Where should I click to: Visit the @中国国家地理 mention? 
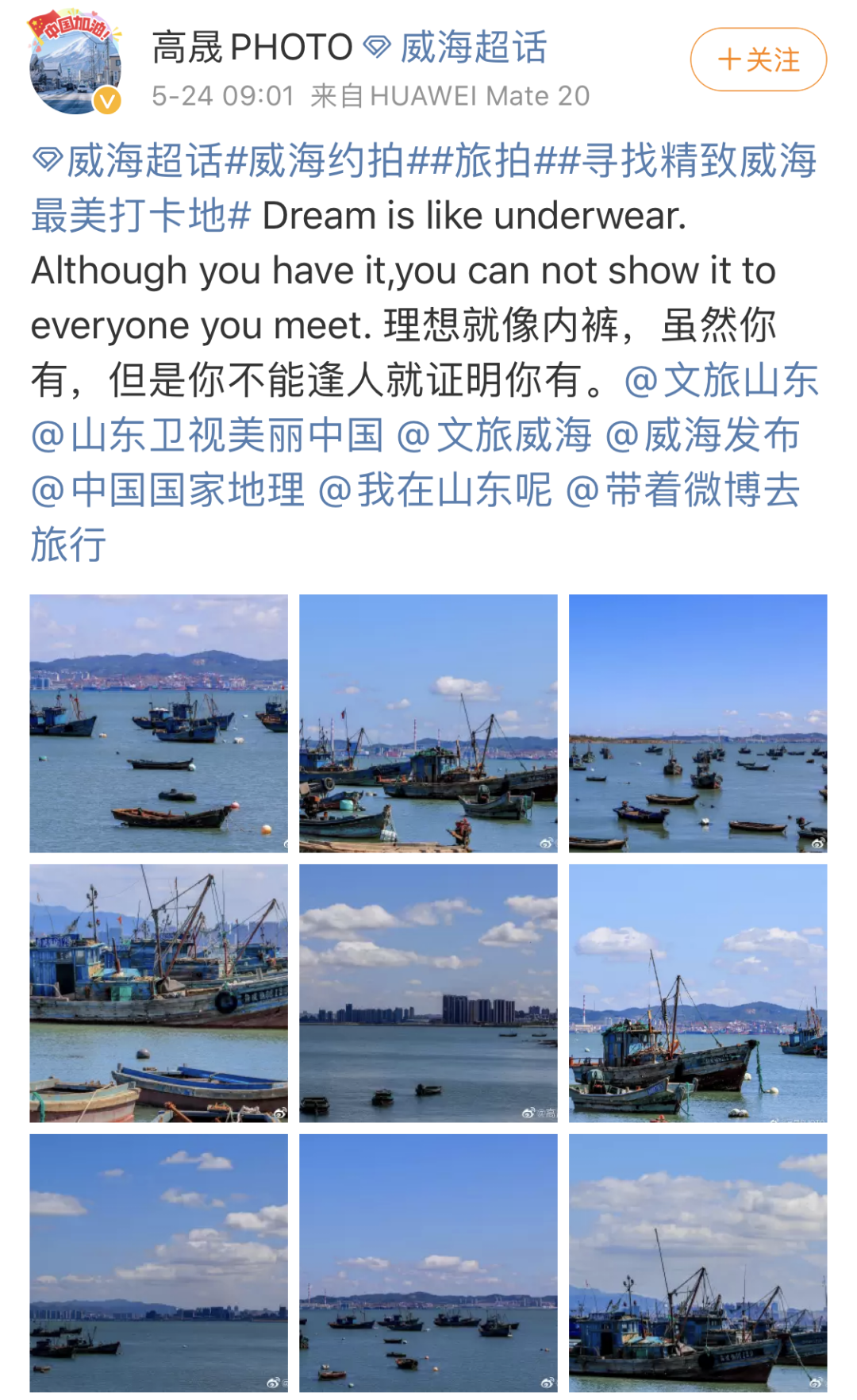167,490
